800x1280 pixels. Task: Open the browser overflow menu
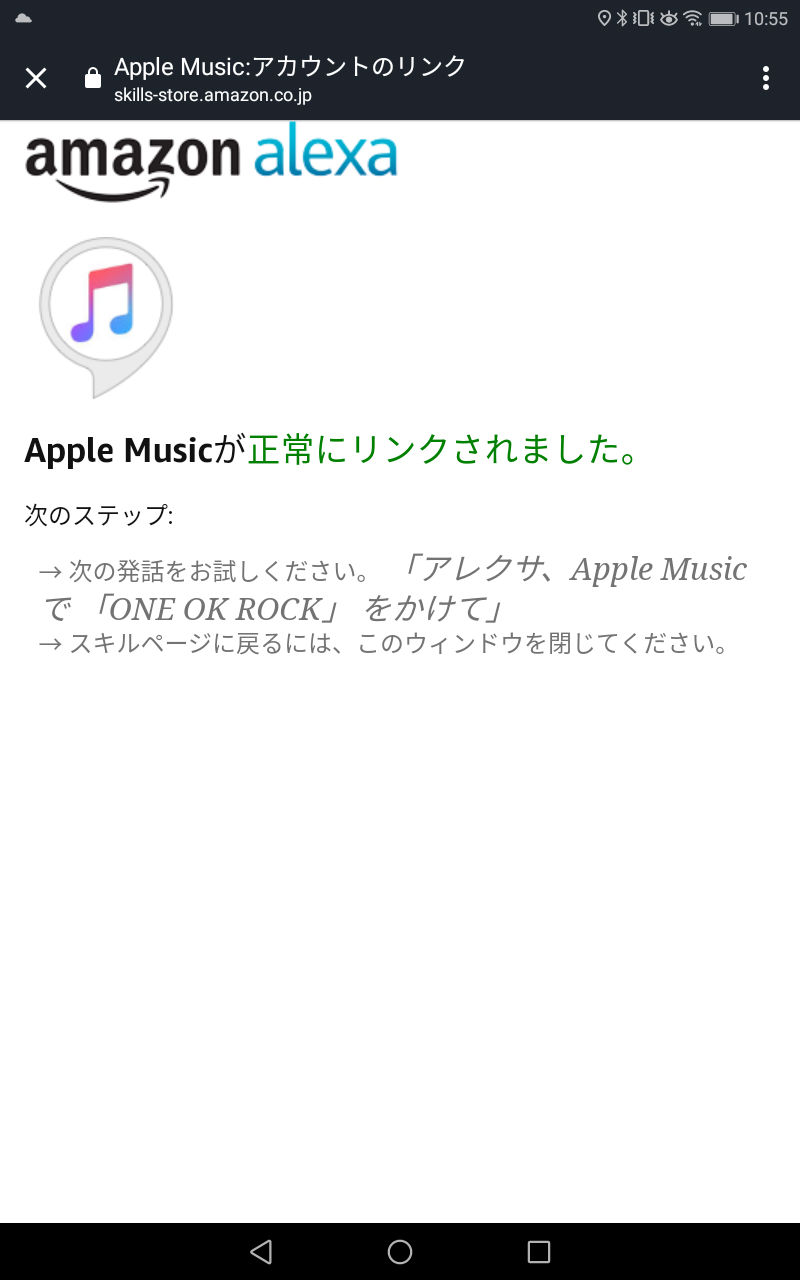coord(765,78)
